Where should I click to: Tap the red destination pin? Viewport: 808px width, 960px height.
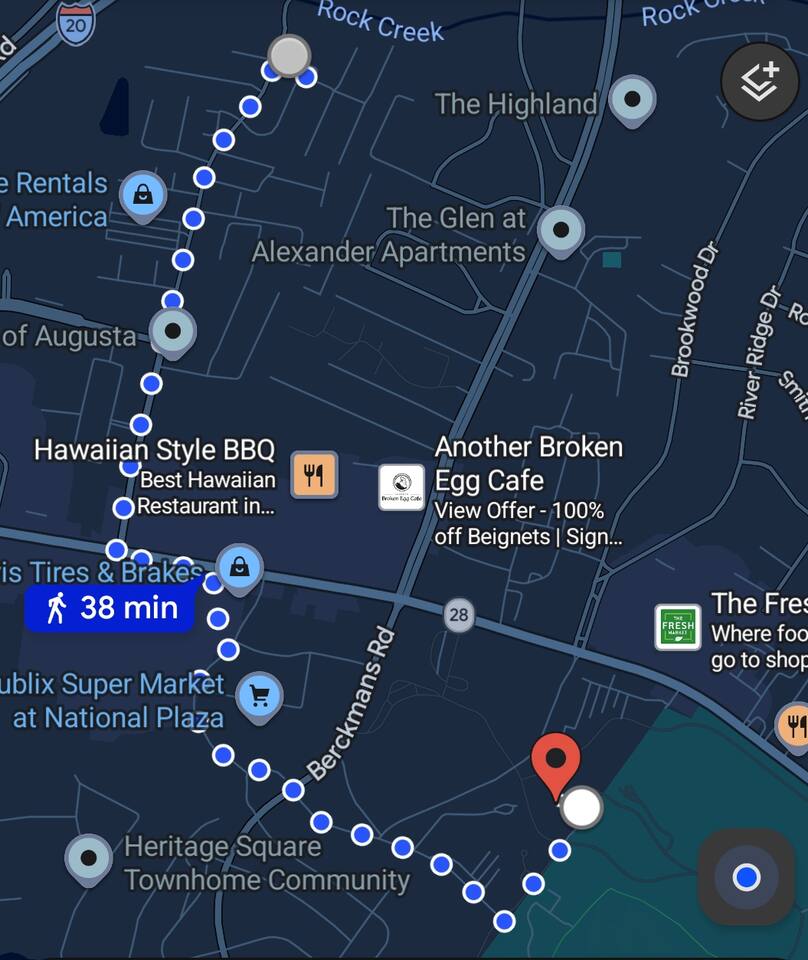pyautogui.click(x=555, y=762)
